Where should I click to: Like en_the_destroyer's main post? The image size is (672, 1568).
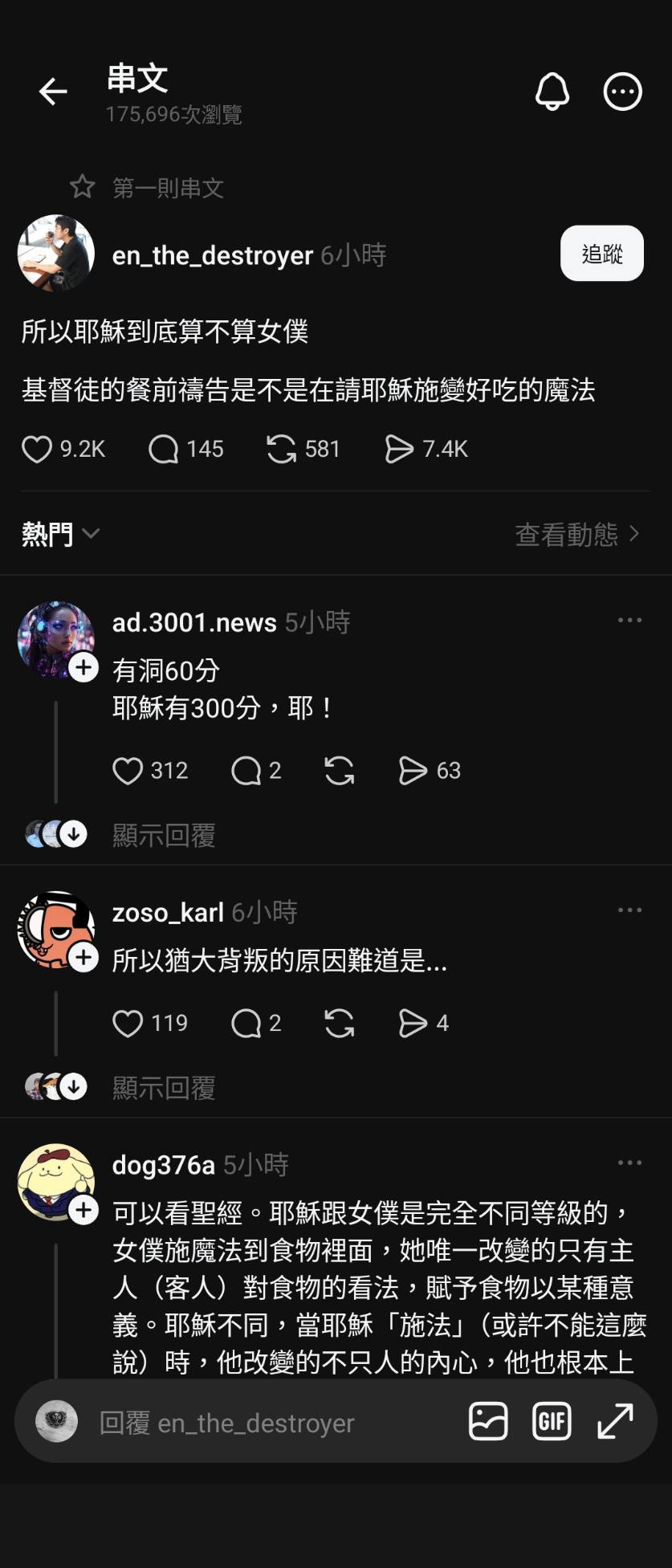37,449
